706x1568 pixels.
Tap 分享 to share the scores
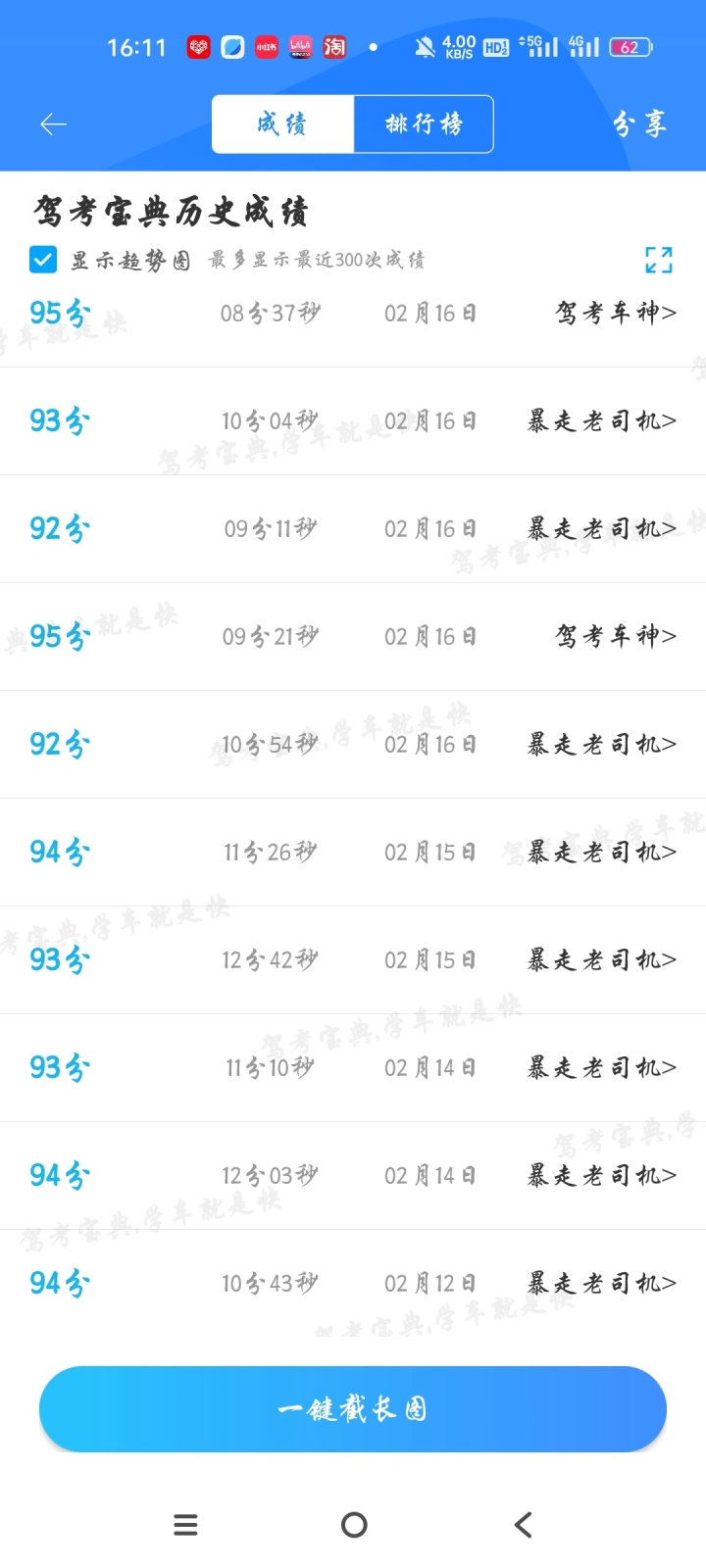[x=639, y=124]
